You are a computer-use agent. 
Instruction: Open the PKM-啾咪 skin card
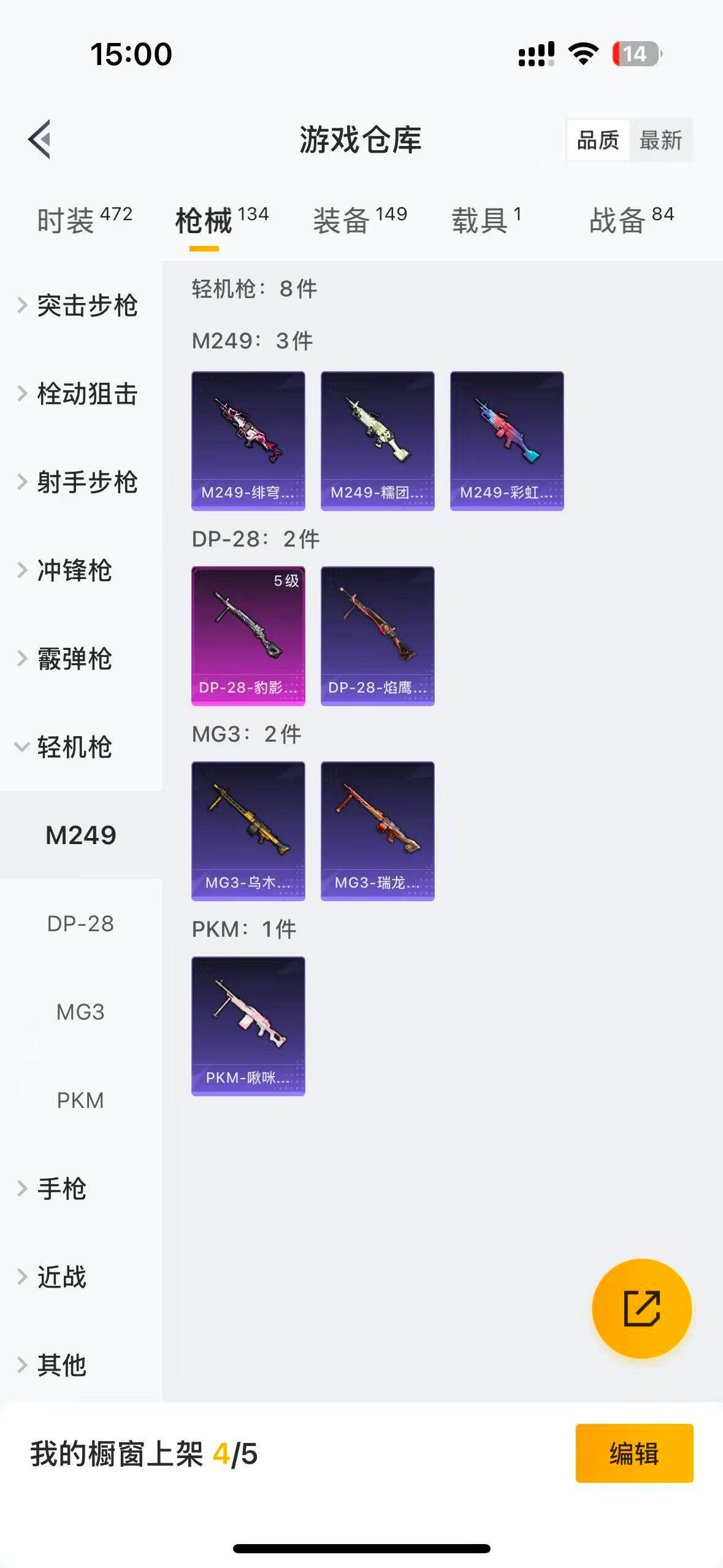click(248, 1026)
